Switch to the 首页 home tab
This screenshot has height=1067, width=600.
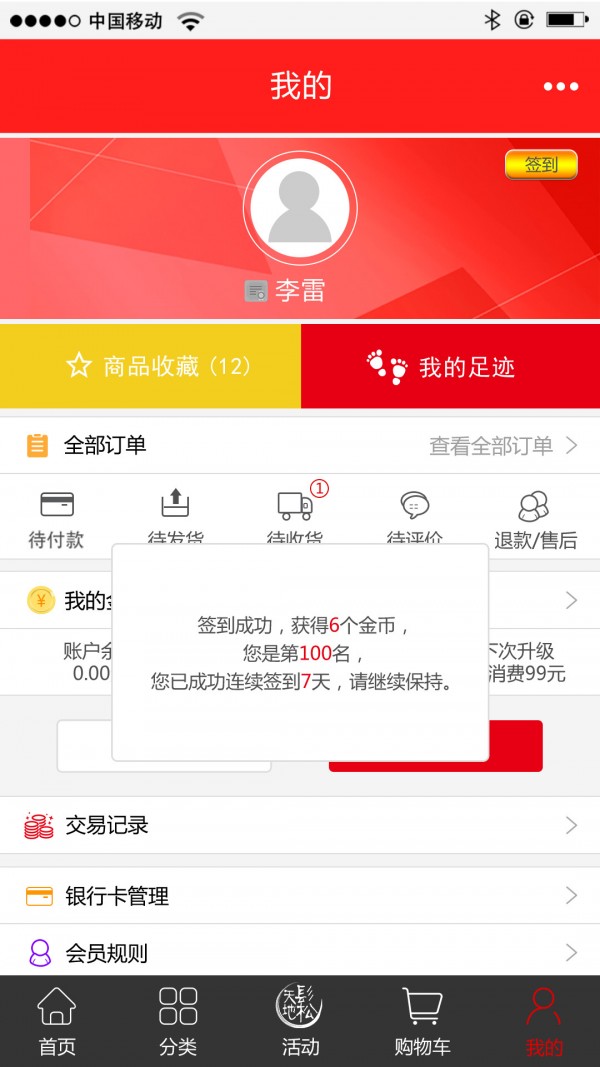coord(57,1022)
